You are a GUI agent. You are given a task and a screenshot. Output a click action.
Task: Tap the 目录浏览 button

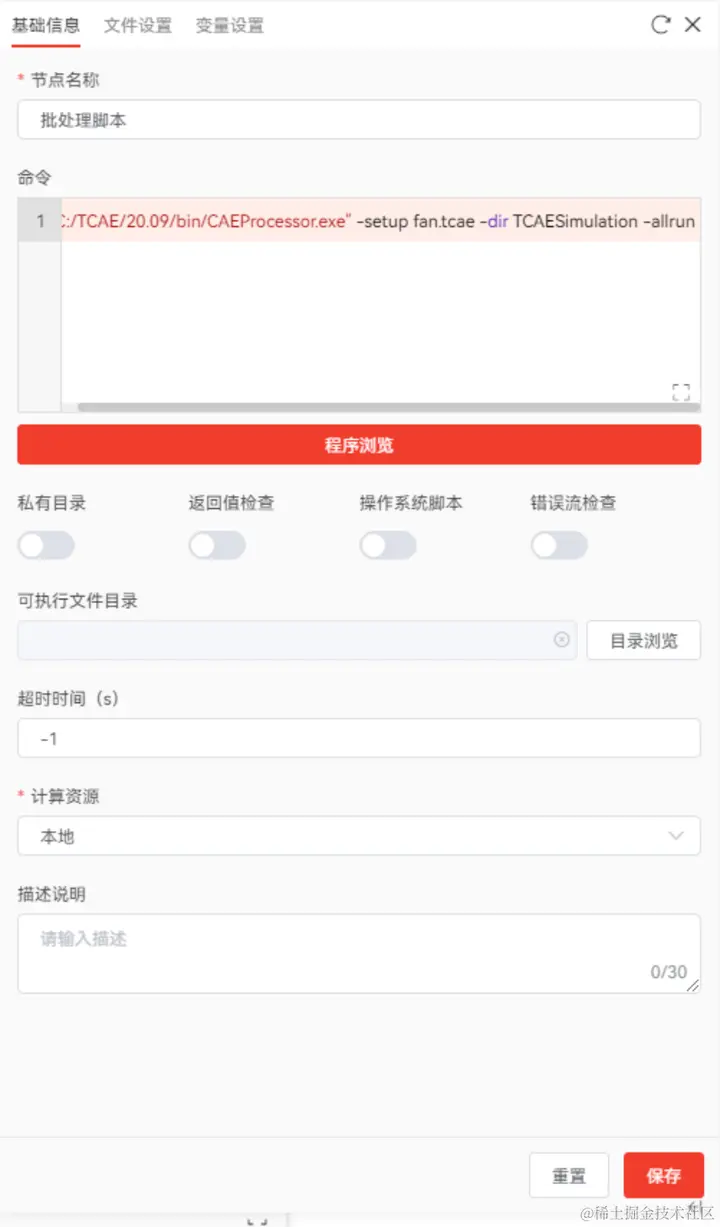643,641
